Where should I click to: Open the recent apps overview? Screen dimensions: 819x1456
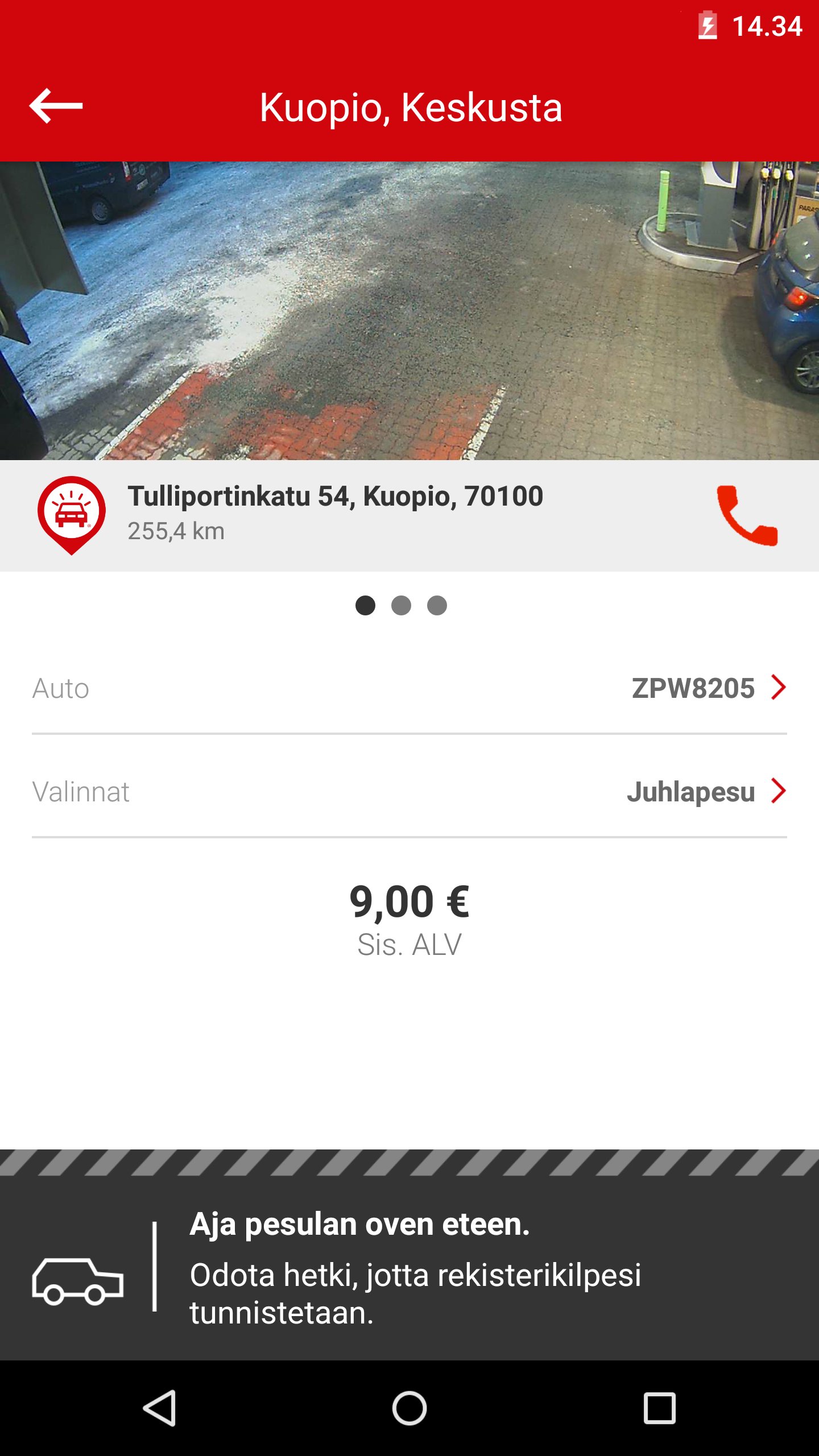coord(659,1408)
